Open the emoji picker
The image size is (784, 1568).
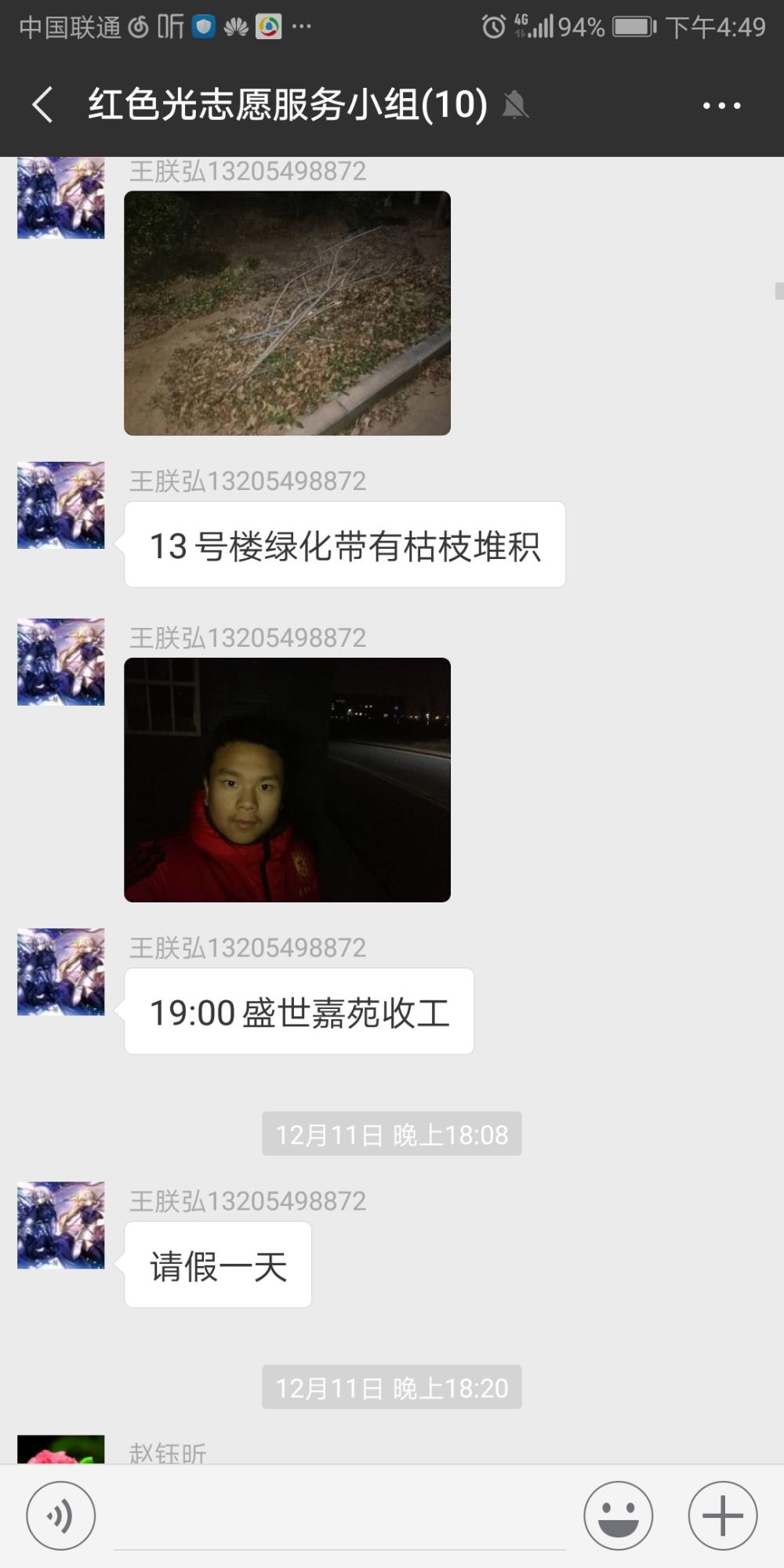pyautogui.click(x=618, y=1515)
